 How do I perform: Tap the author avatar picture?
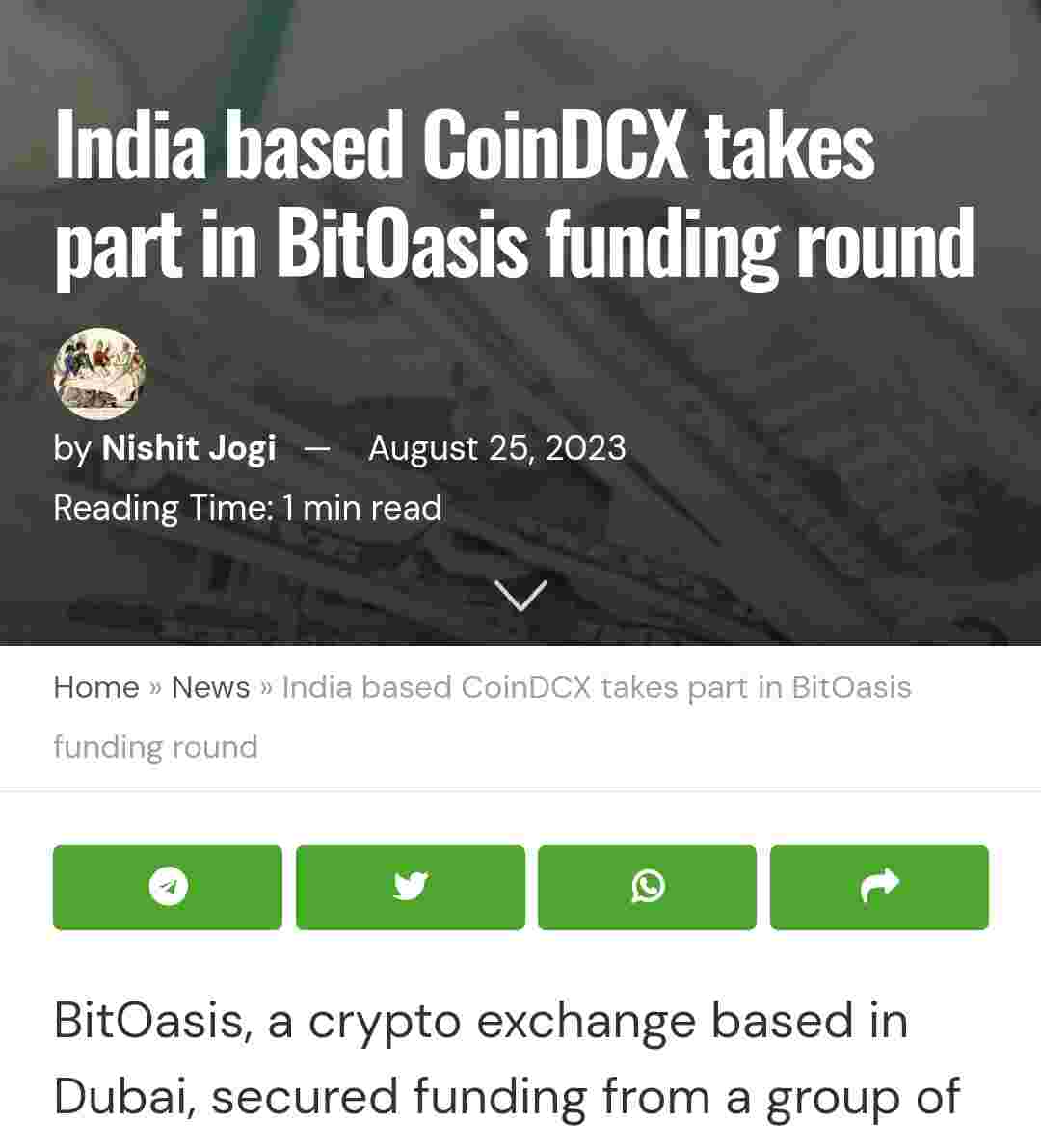(99, 374)
